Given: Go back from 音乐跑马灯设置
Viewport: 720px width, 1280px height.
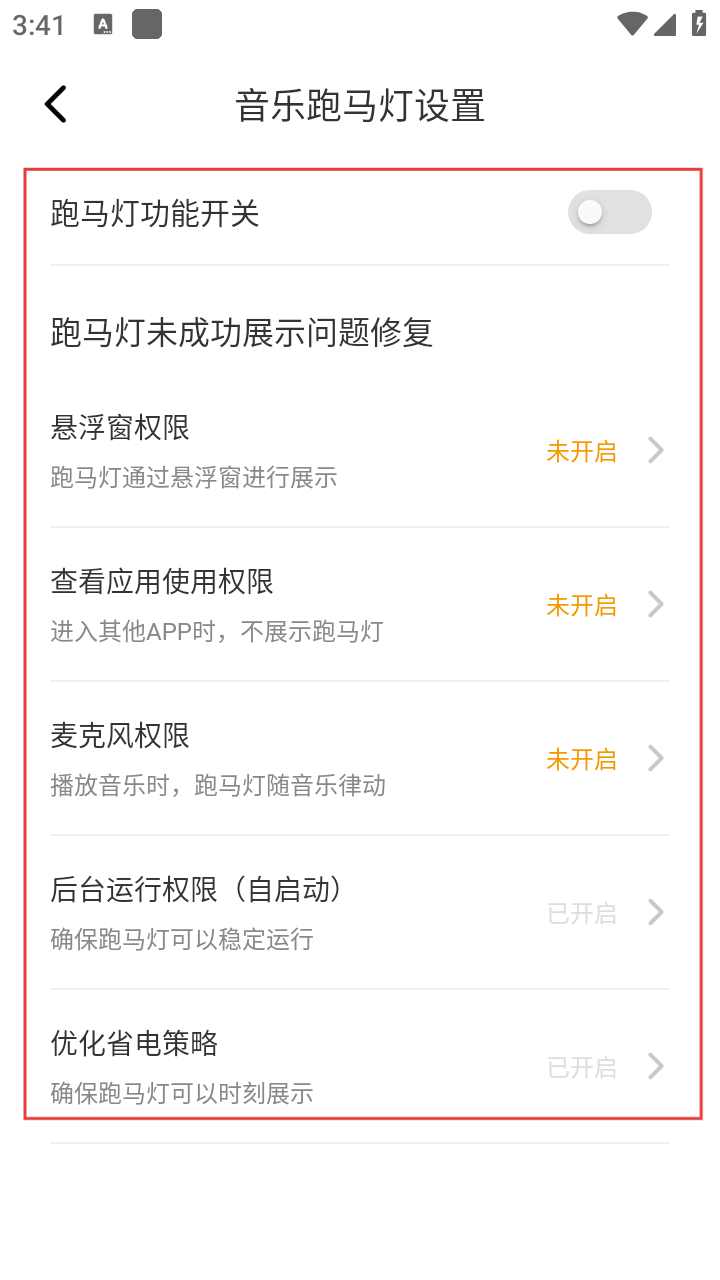Looking at the screenshot, I should click(56, 104).
